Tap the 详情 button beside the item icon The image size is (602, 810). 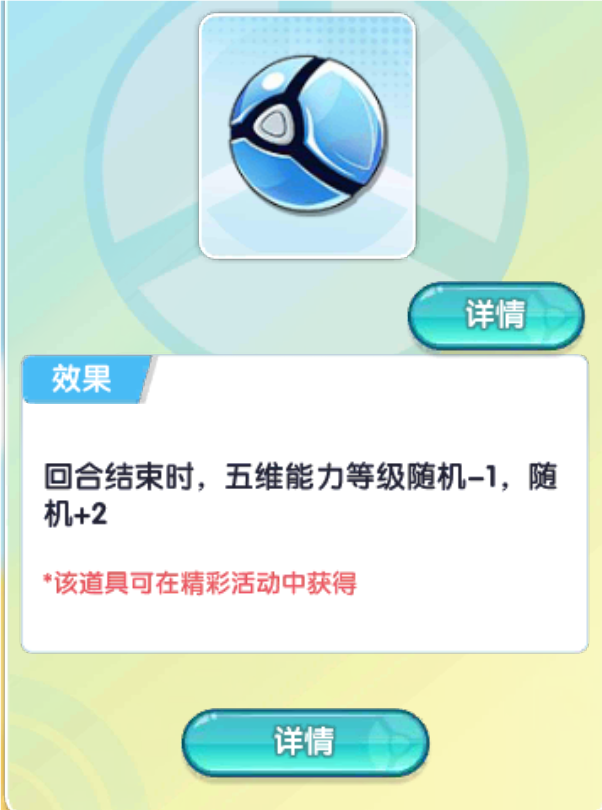pos(495,316)
